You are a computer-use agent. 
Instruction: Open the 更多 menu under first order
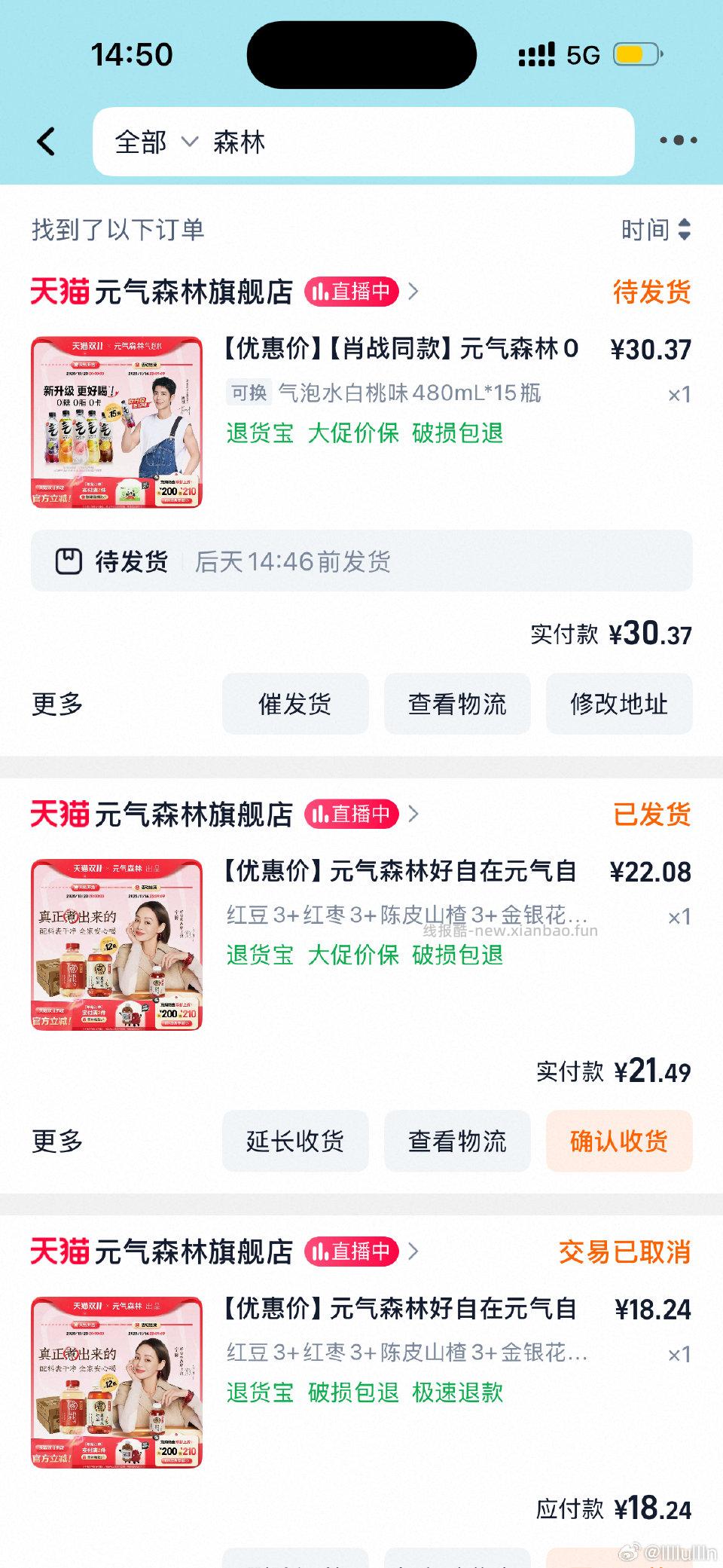coord(58,704)
